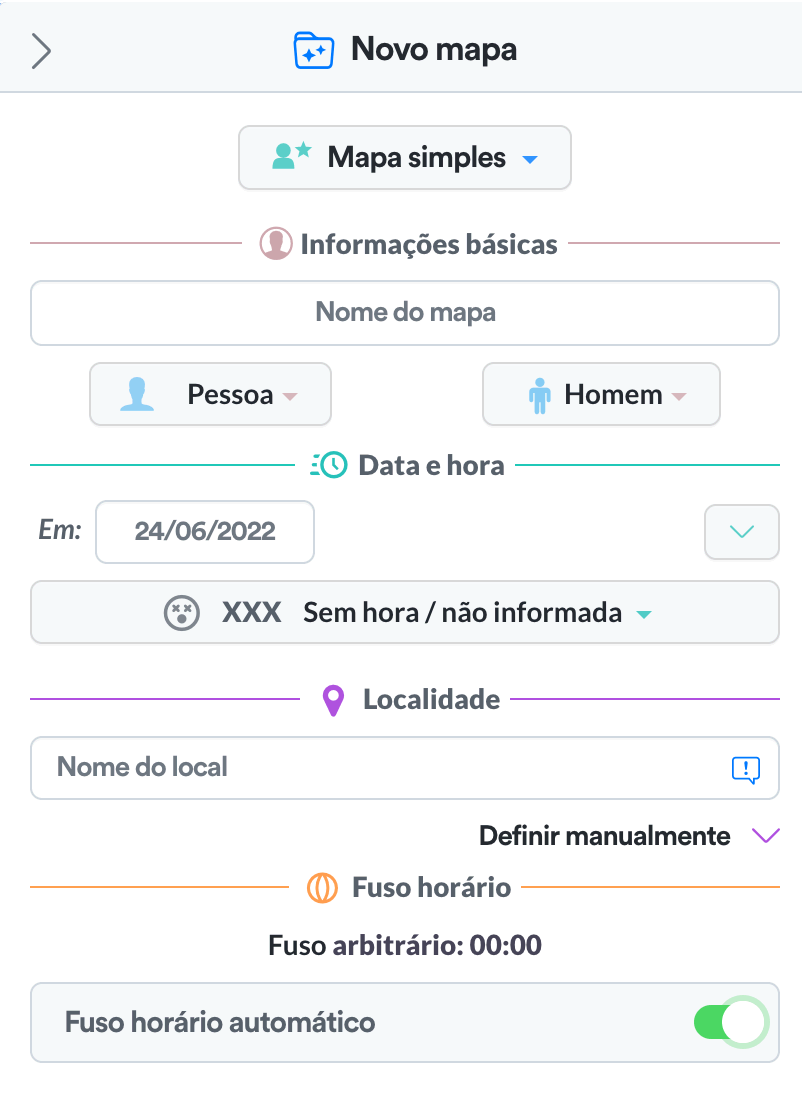Click the Informações básicas person icon
Image resolution: width=802 pixels, height=1094 pixels.
coord(275,243)
